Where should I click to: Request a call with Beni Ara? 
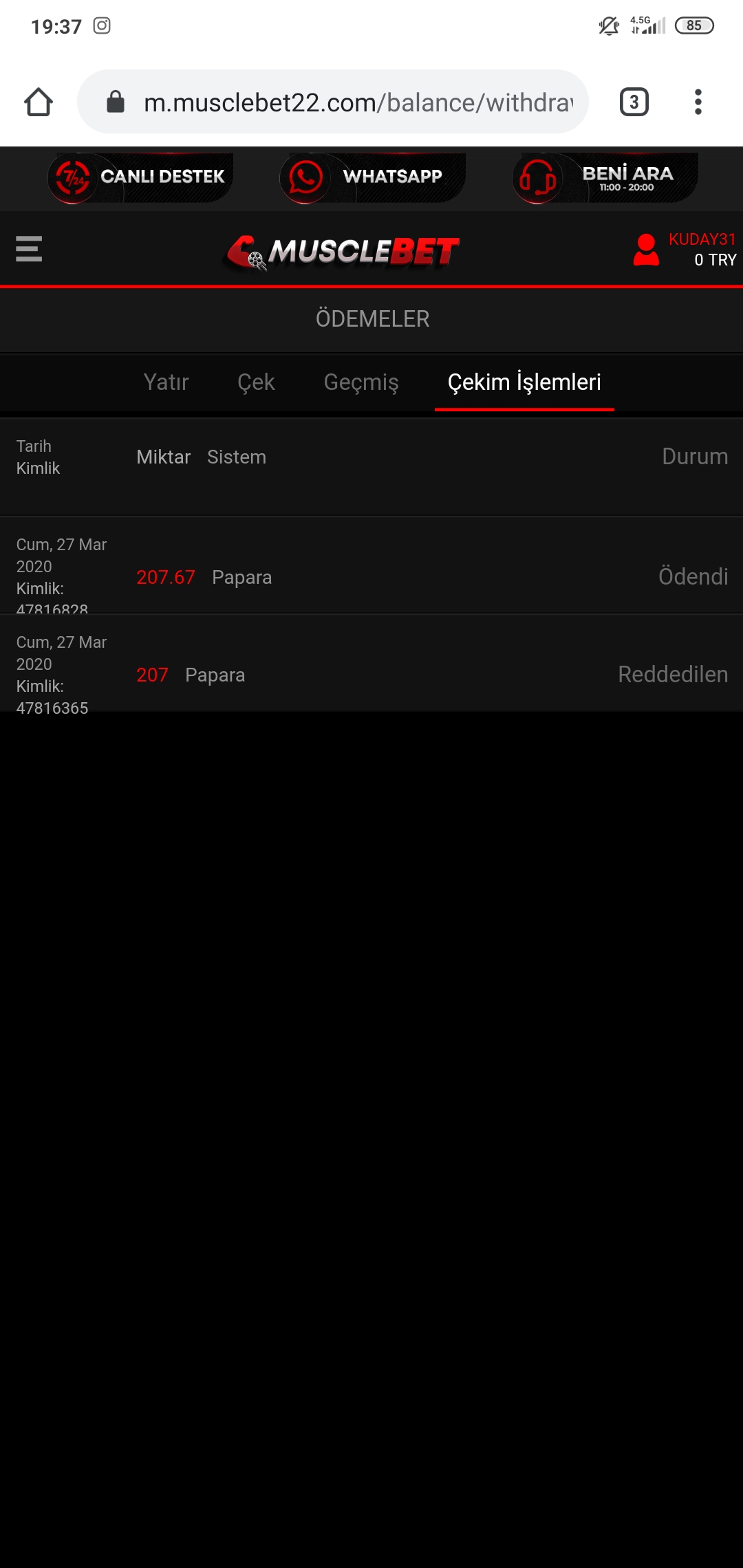tap(605, 177)
